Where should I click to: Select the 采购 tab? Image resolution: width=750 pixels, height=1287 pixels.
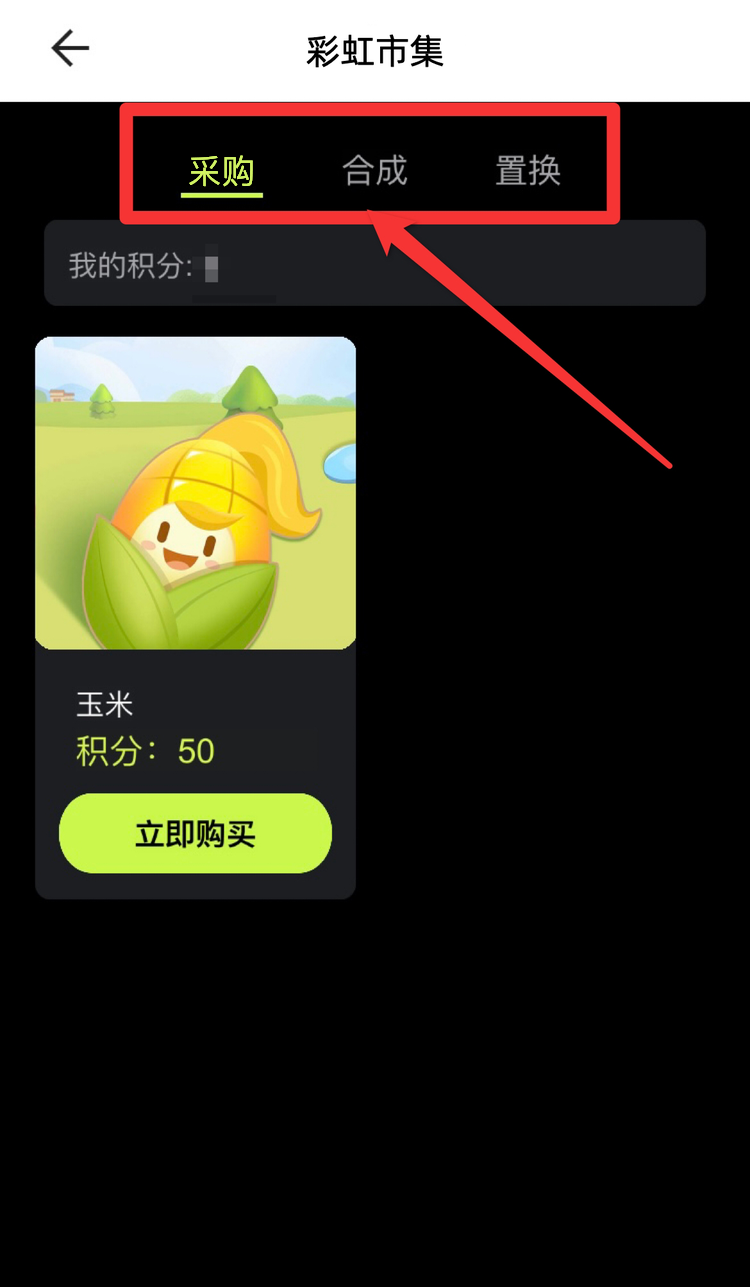(x=221, y=172)
